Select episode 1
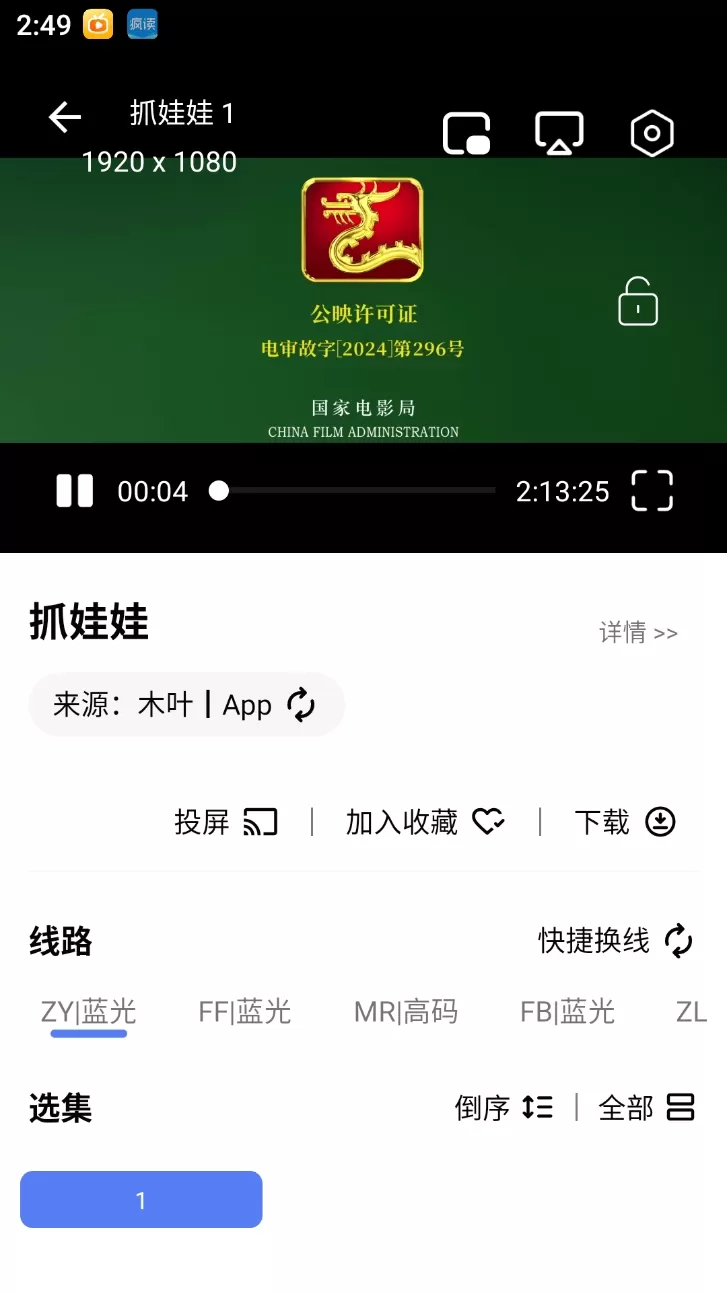This screenshot has width=727, height=1292. click(141, 1199)
